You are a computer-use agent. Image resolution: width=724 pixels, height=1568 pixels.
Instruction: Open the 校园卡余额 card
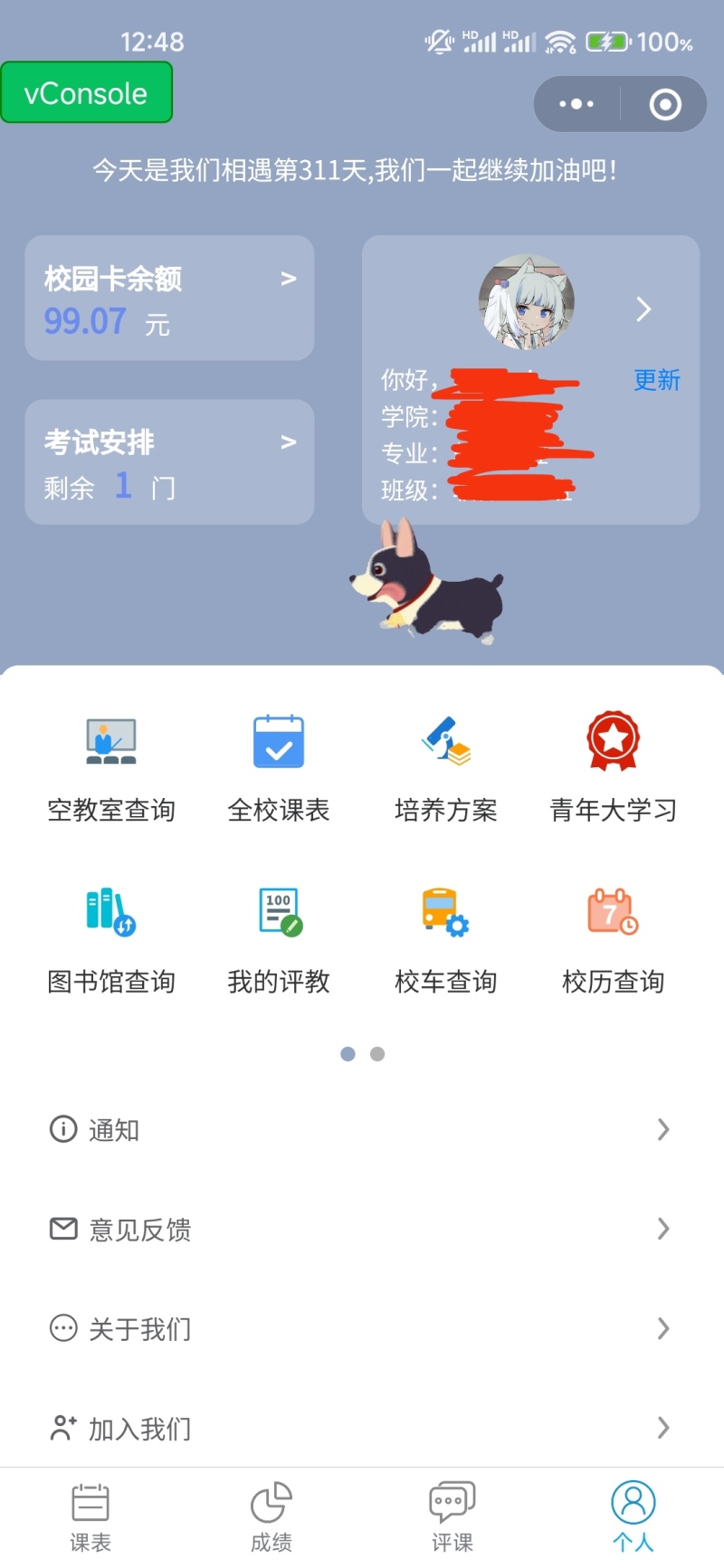click(x=169, y=299)
